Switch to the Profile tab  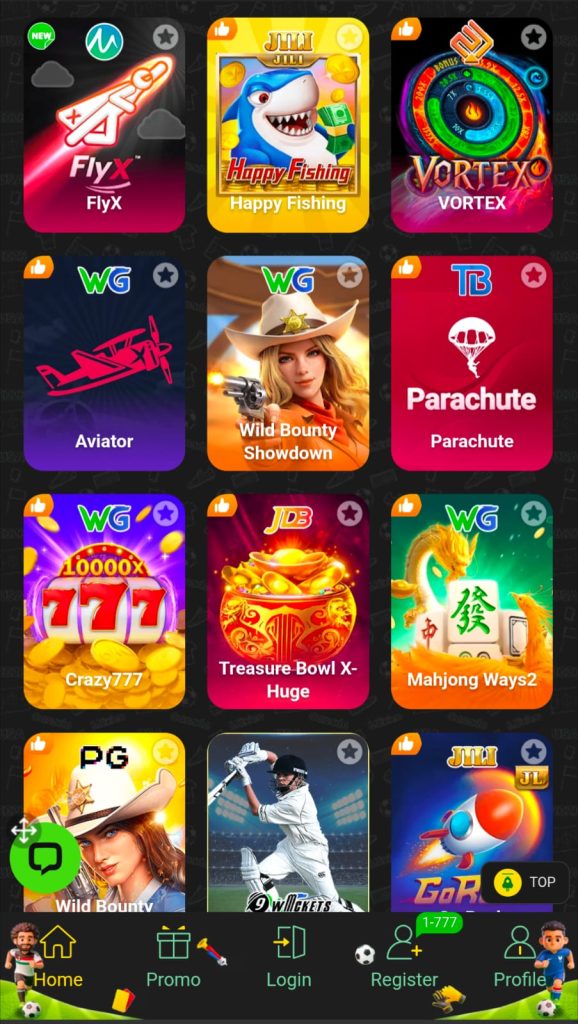tap(519, 956)
